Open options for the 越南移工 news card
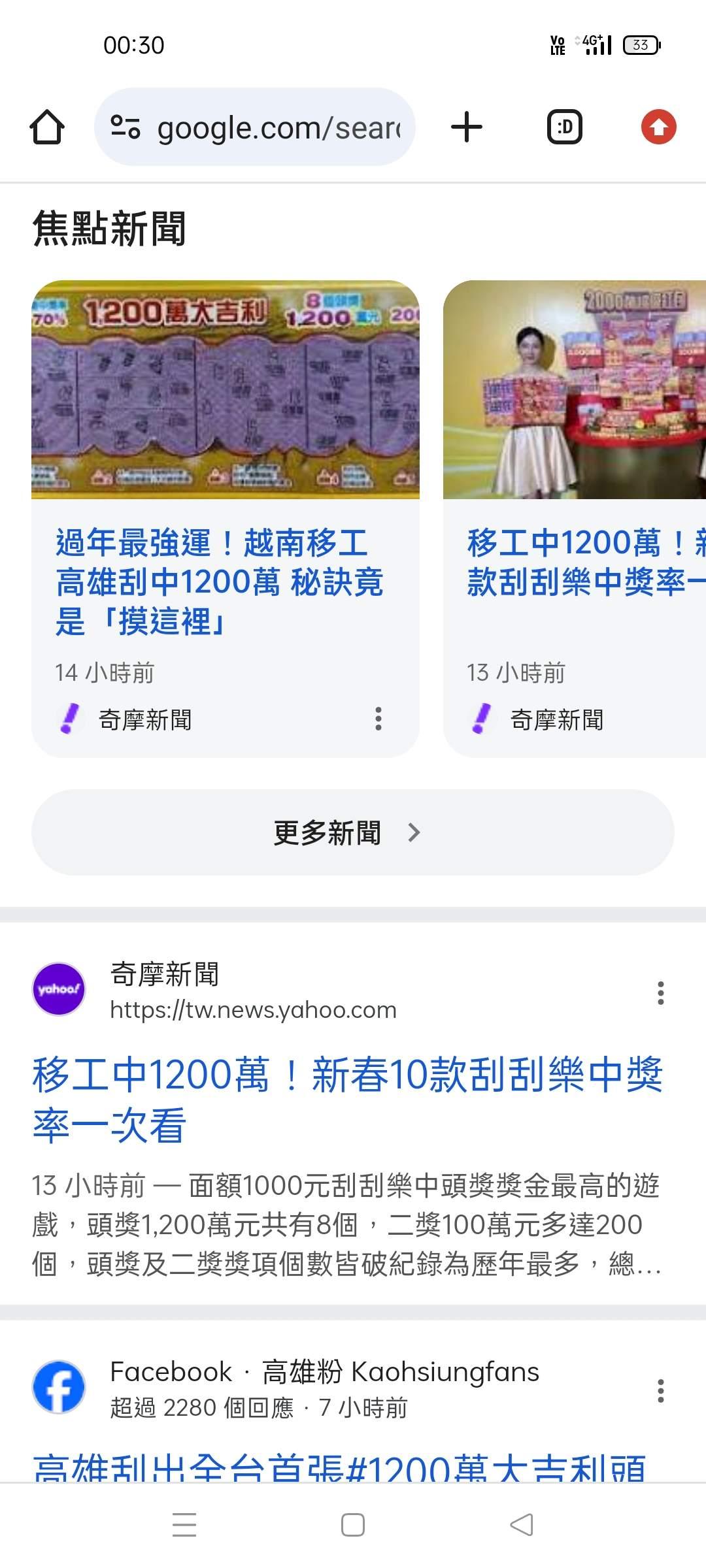This screenshot has width=706, height=1568. click(378, 719)
